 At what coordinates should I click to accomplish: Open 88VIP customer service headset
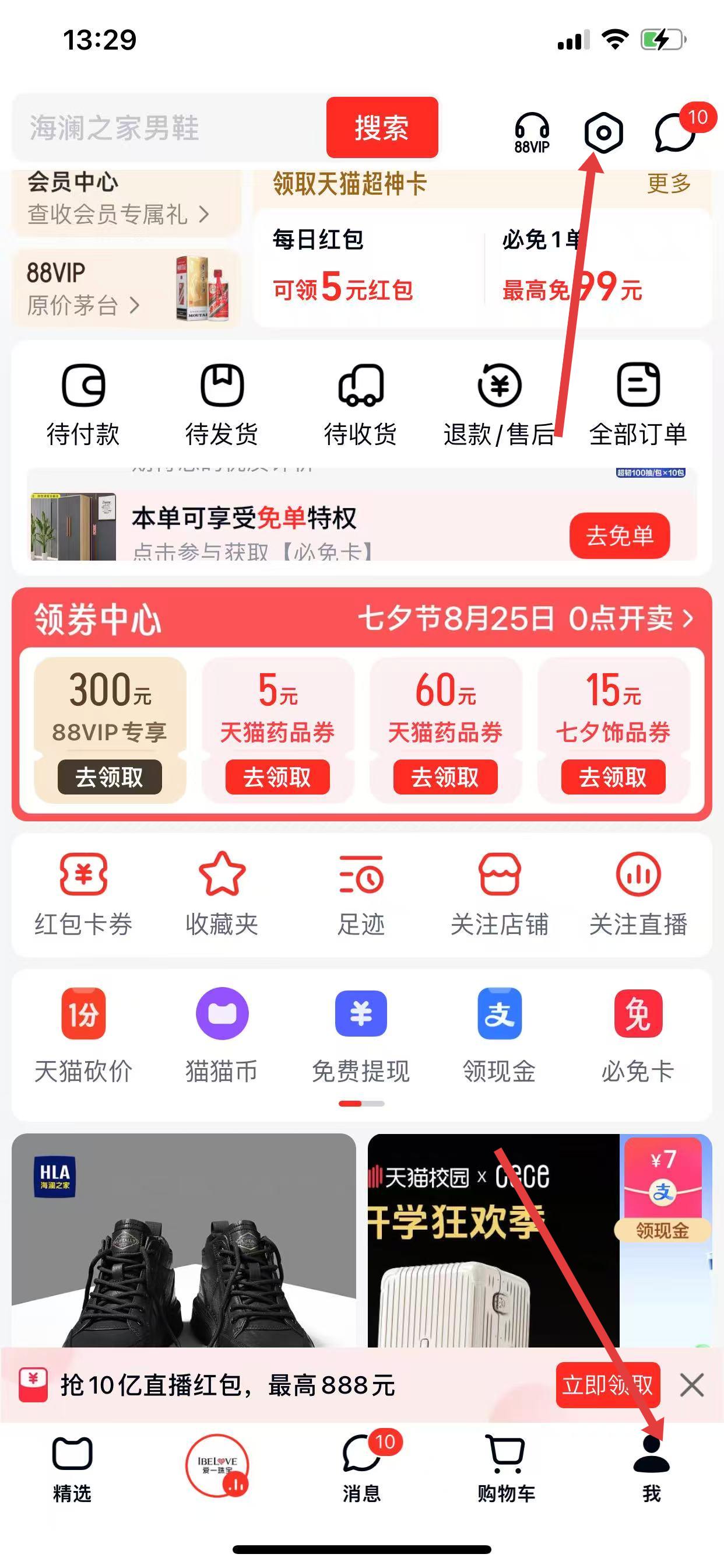coord(532,132)
